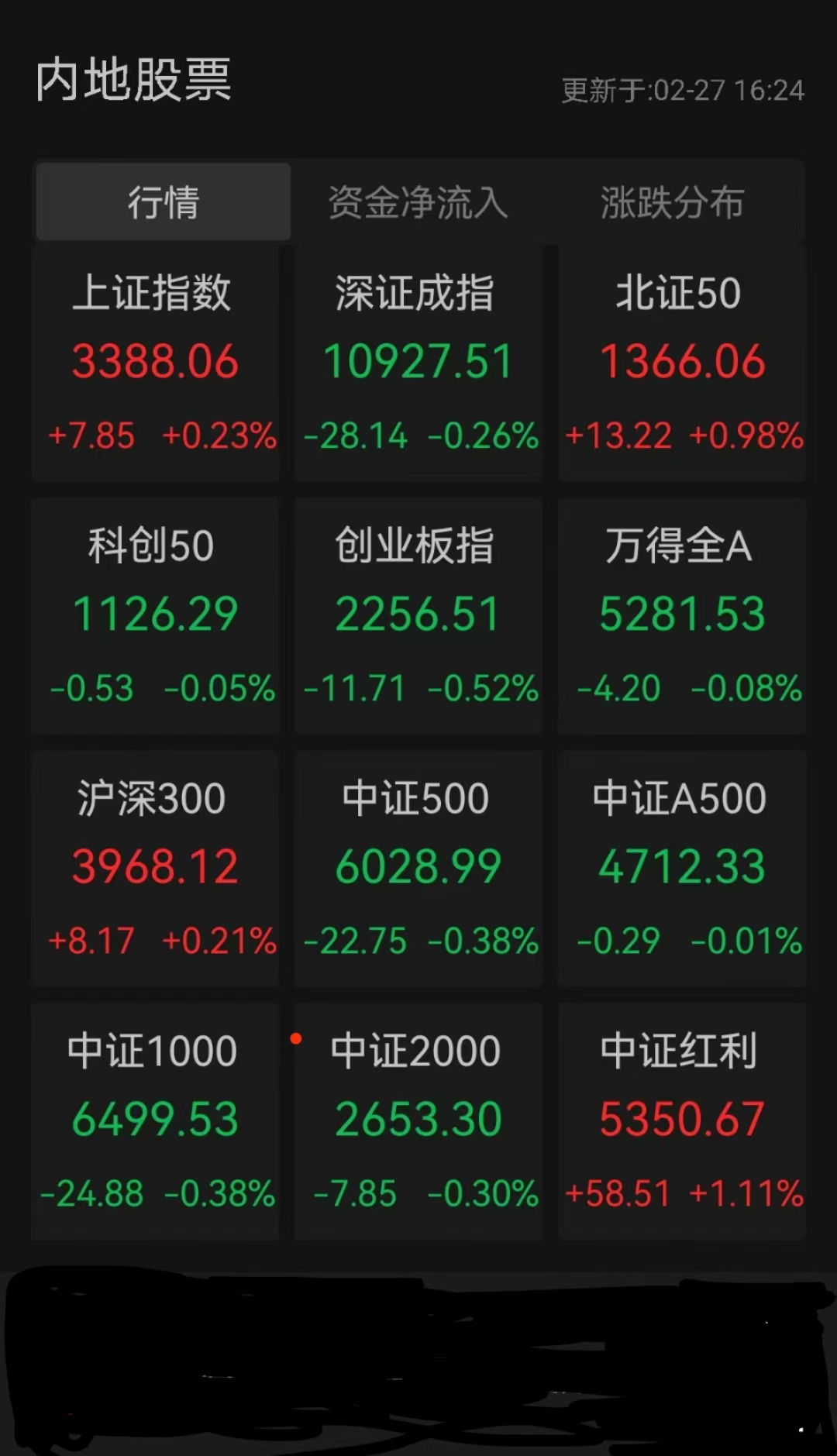Open the 上证指数 index card
Viewport: 837px width, 1456px height.
(155, 363)
